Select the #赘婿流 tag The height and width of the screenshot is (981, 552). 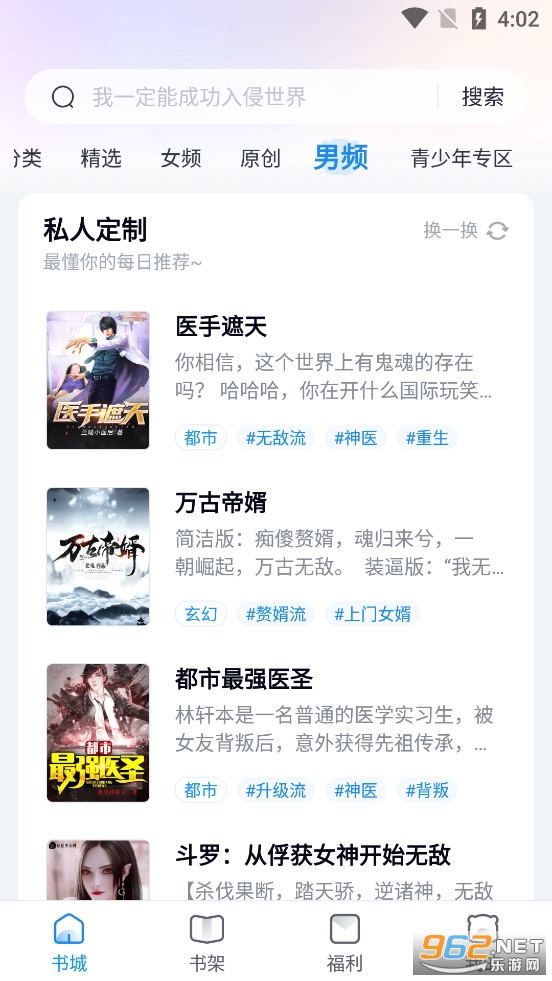tap(275, 614)
